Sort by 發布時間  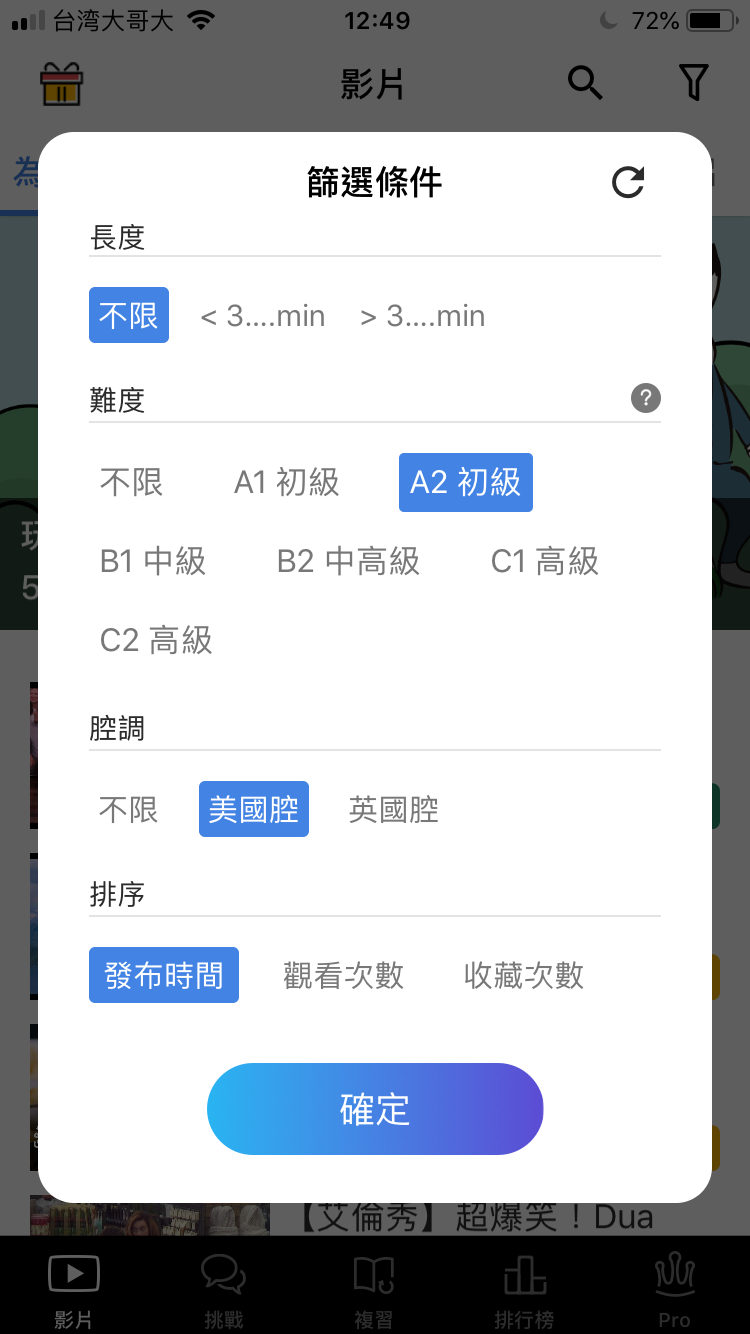click(164, 975)
